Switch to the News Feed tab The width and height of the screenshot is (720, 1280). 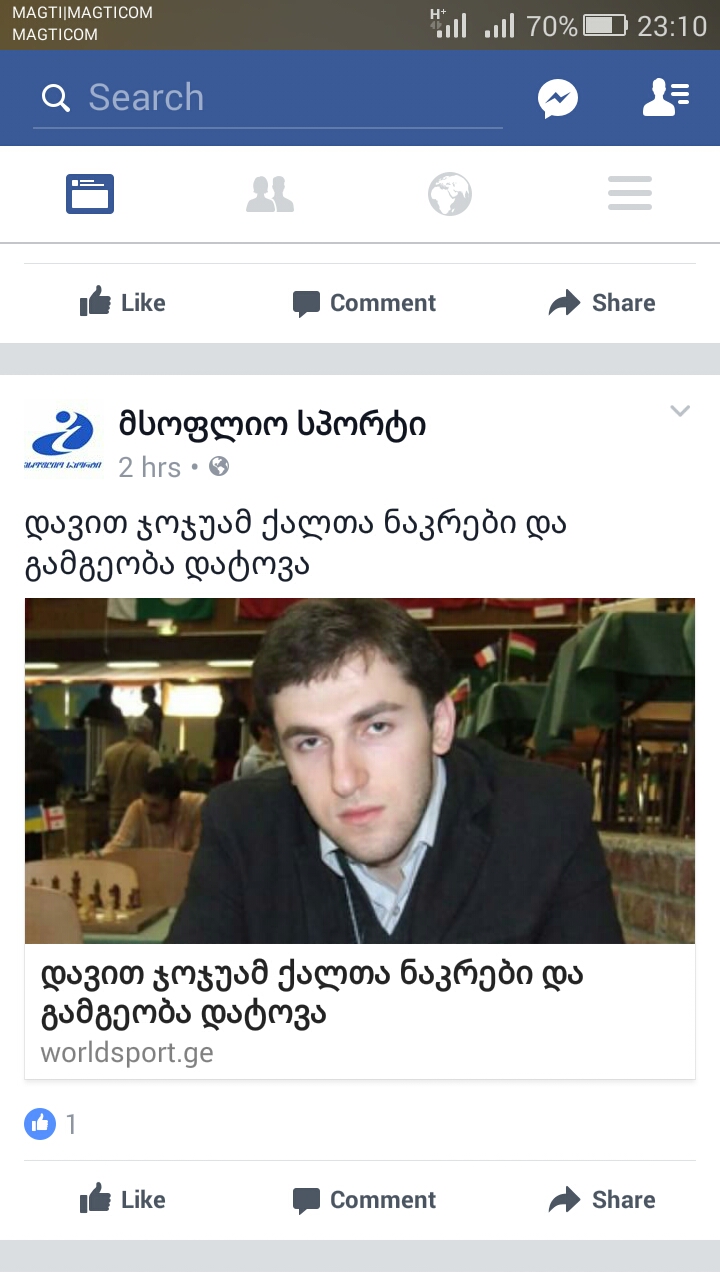point(90,194)
